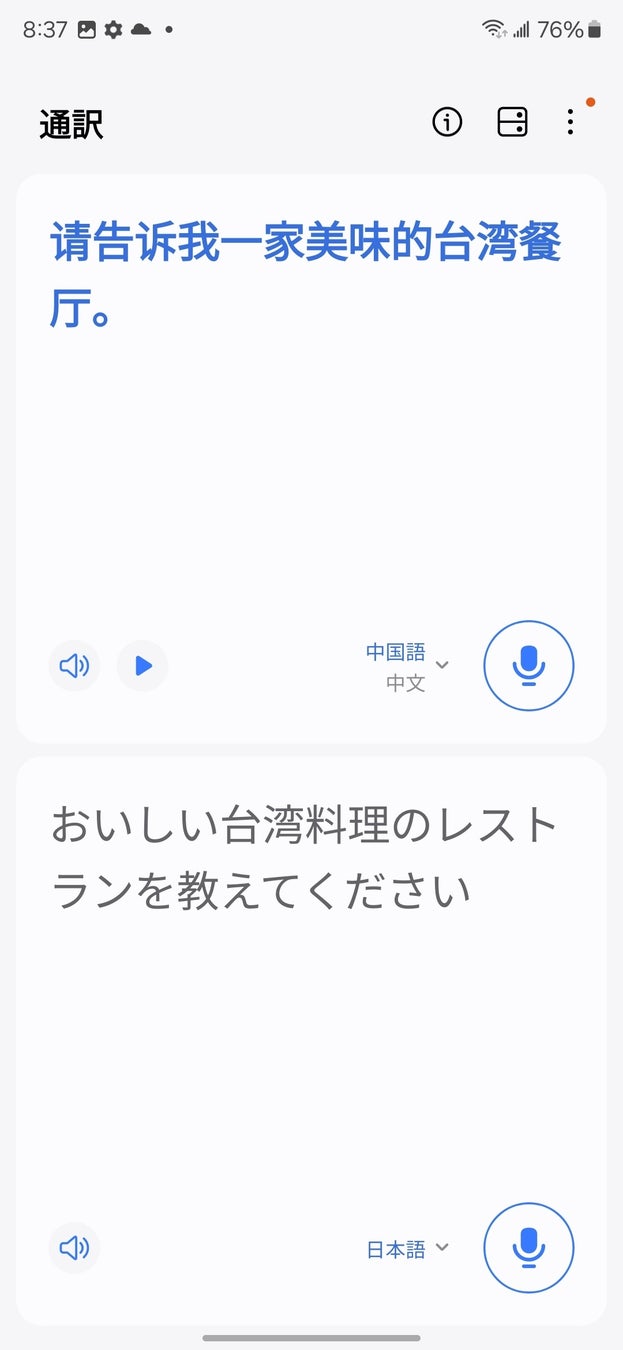Screen dimensions: 623x1350
Task: Expand the 日本語 language dropdown
Action: pyautogui.click(x=408, y=1249)
